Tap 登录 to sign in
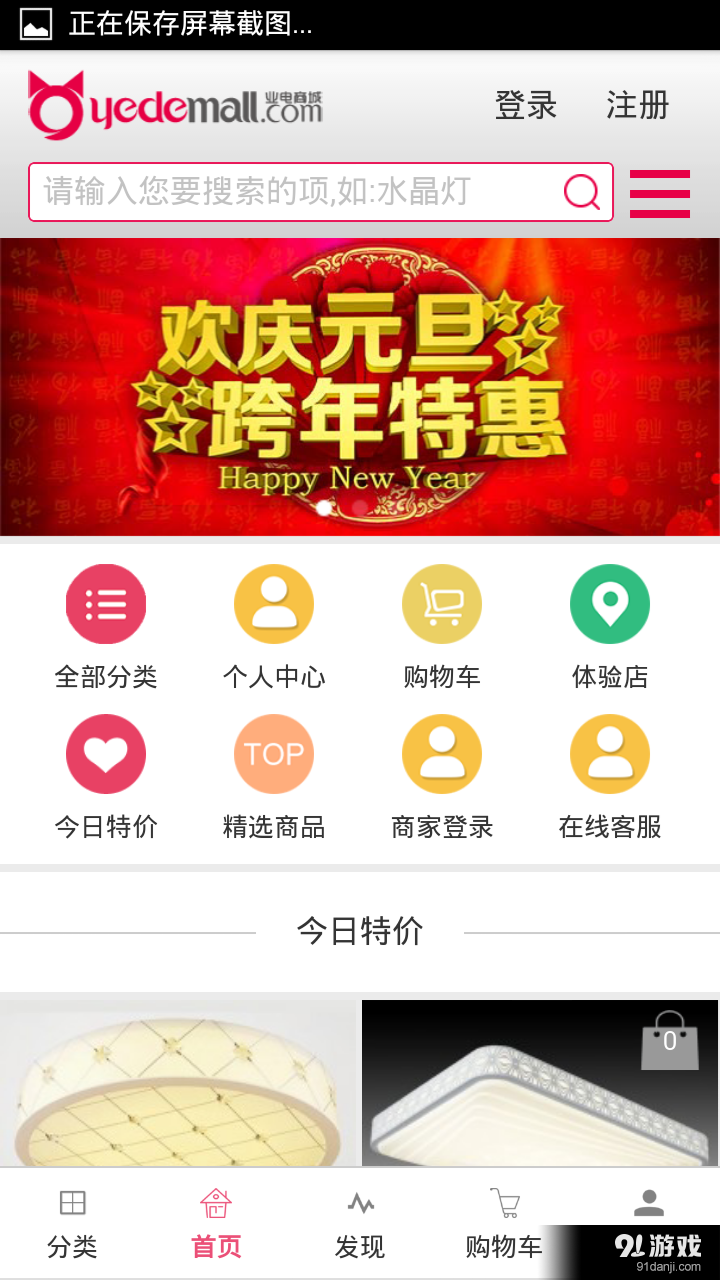This screenshot has height=1280, width=720. coord(524,104)
